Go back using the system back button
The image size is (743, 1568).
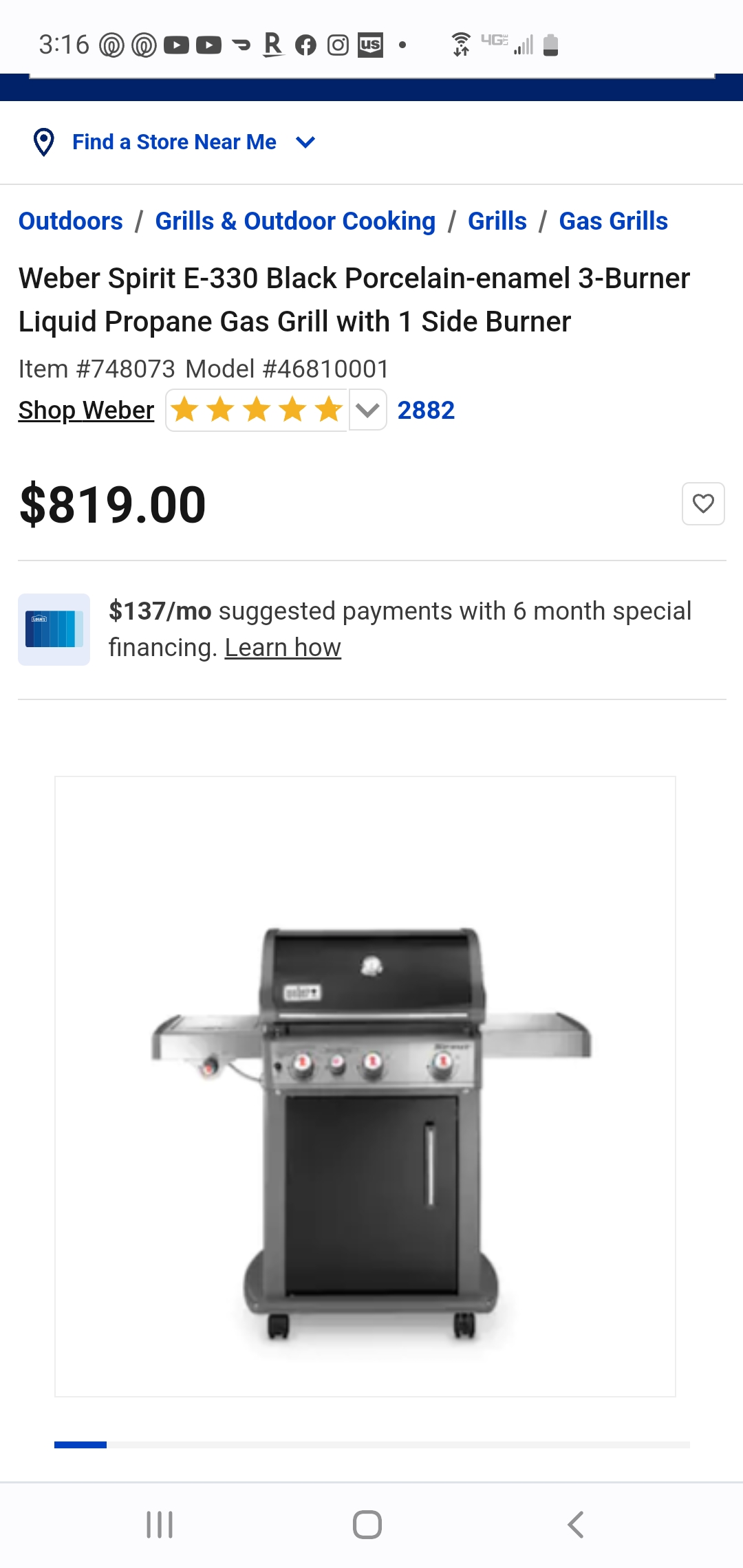(576, 1525)
